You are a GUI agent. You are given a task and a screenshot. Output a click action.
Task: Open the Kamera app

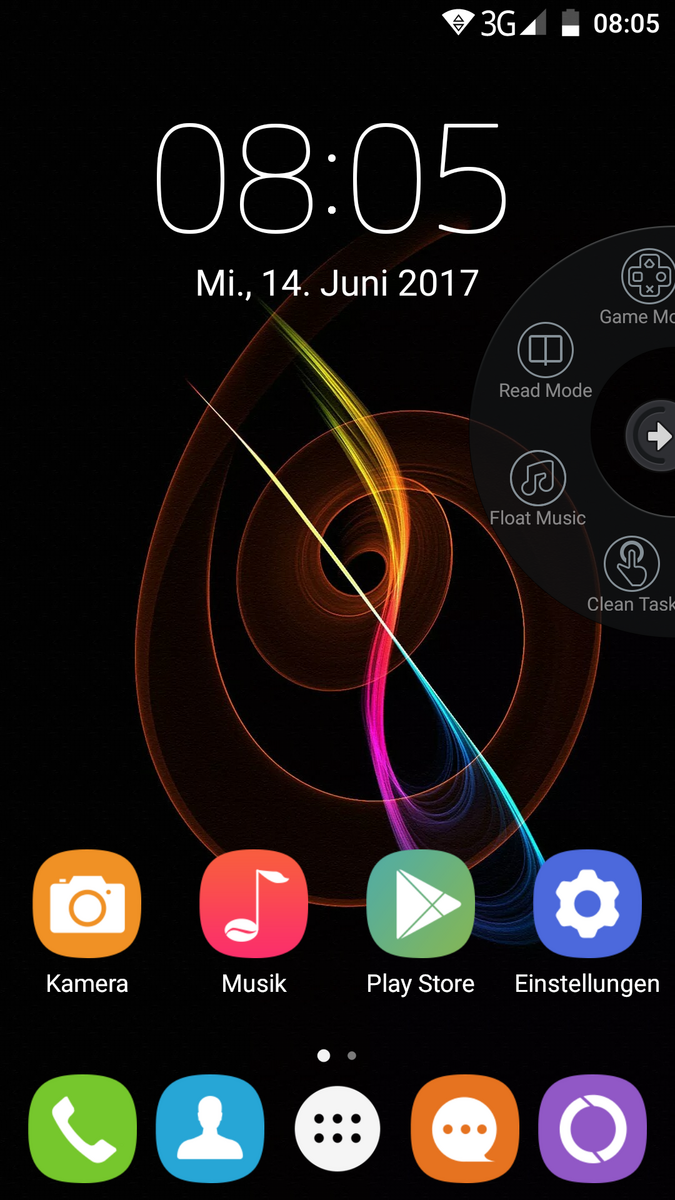tap(87, 905)
